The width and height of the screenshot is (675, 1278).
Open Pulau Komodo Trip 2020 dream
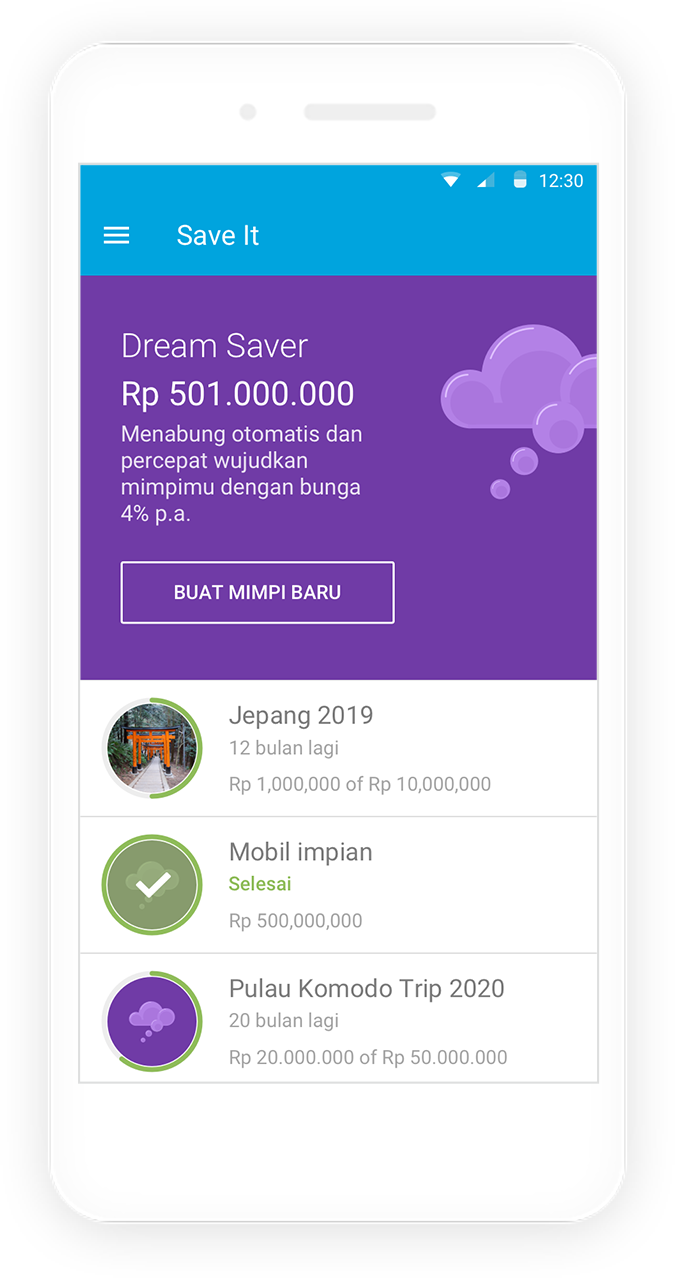(x=338, y=1020)
